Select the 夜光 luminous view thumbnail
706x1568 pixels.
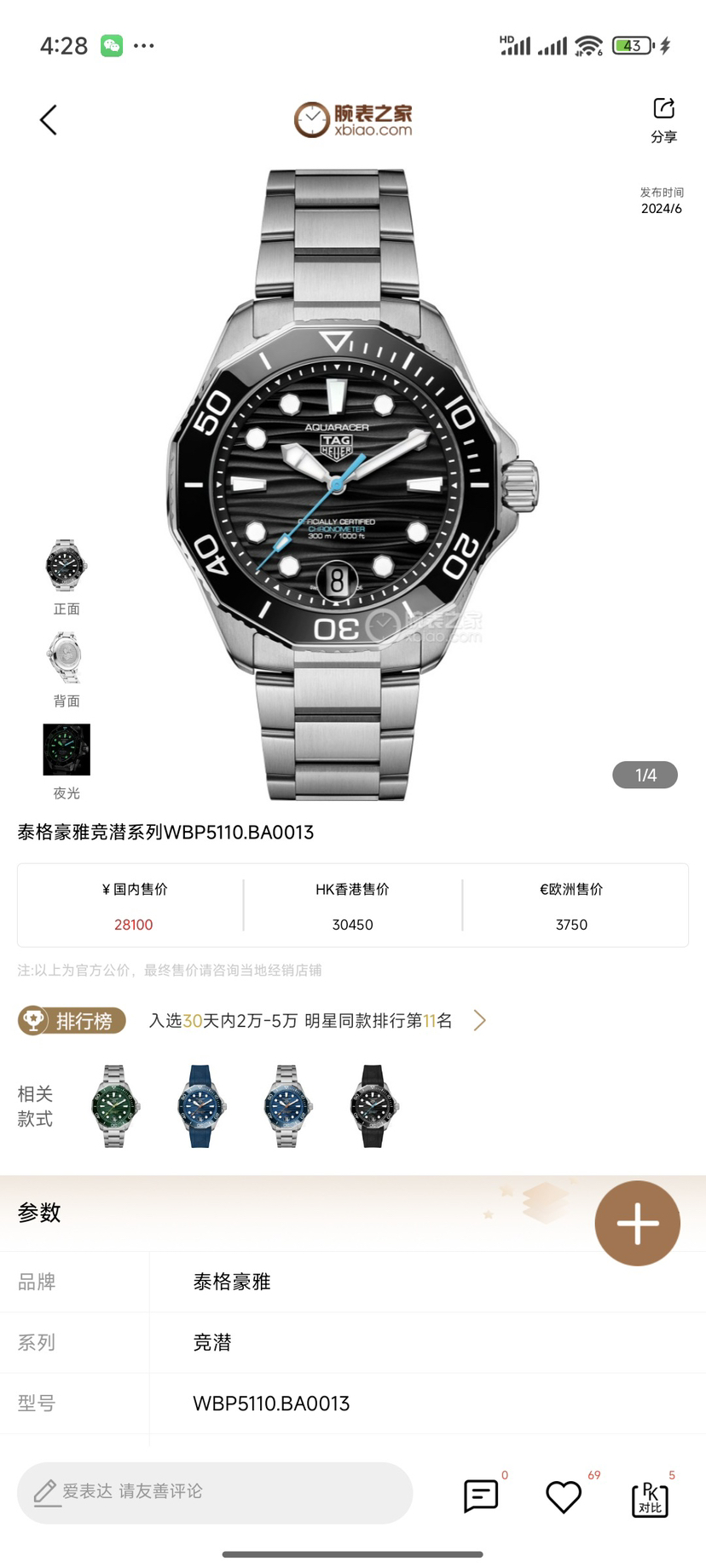[67, 750]
